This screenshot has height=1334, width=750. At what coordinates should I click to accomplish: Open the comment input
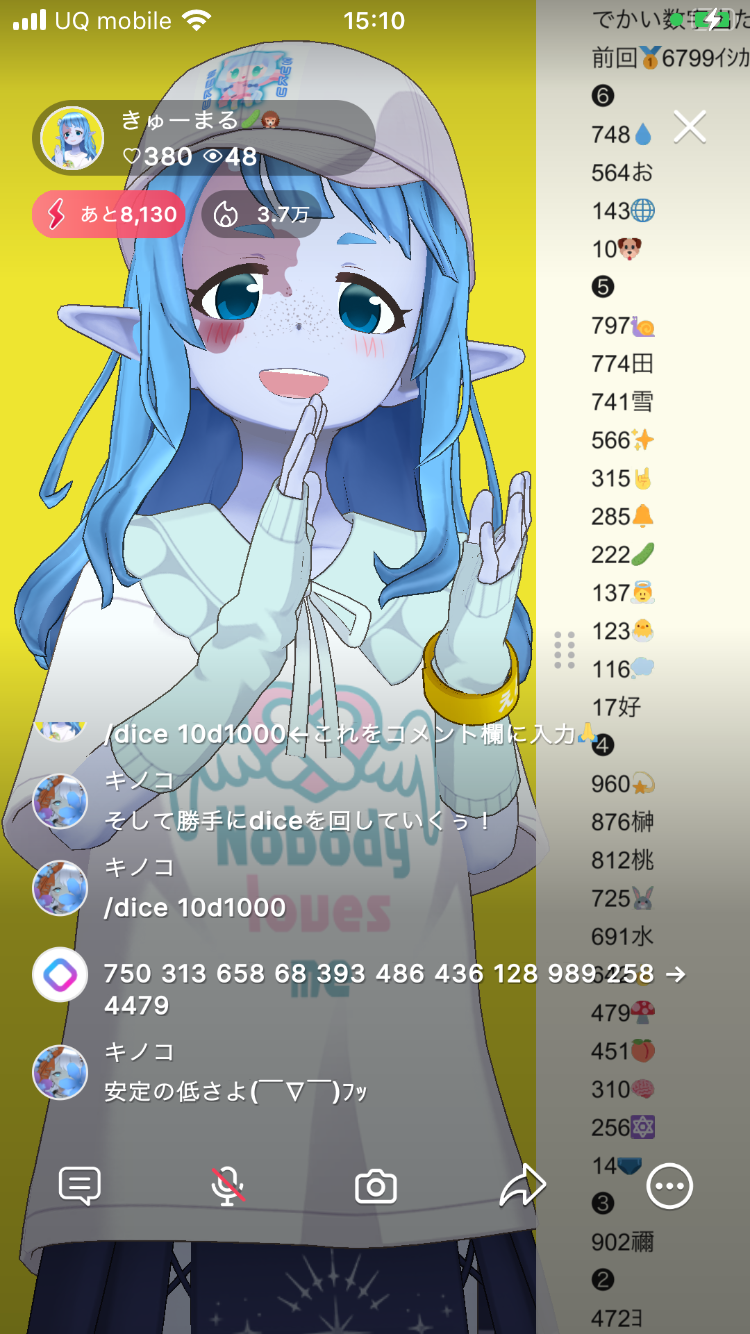coord(80,1186)
